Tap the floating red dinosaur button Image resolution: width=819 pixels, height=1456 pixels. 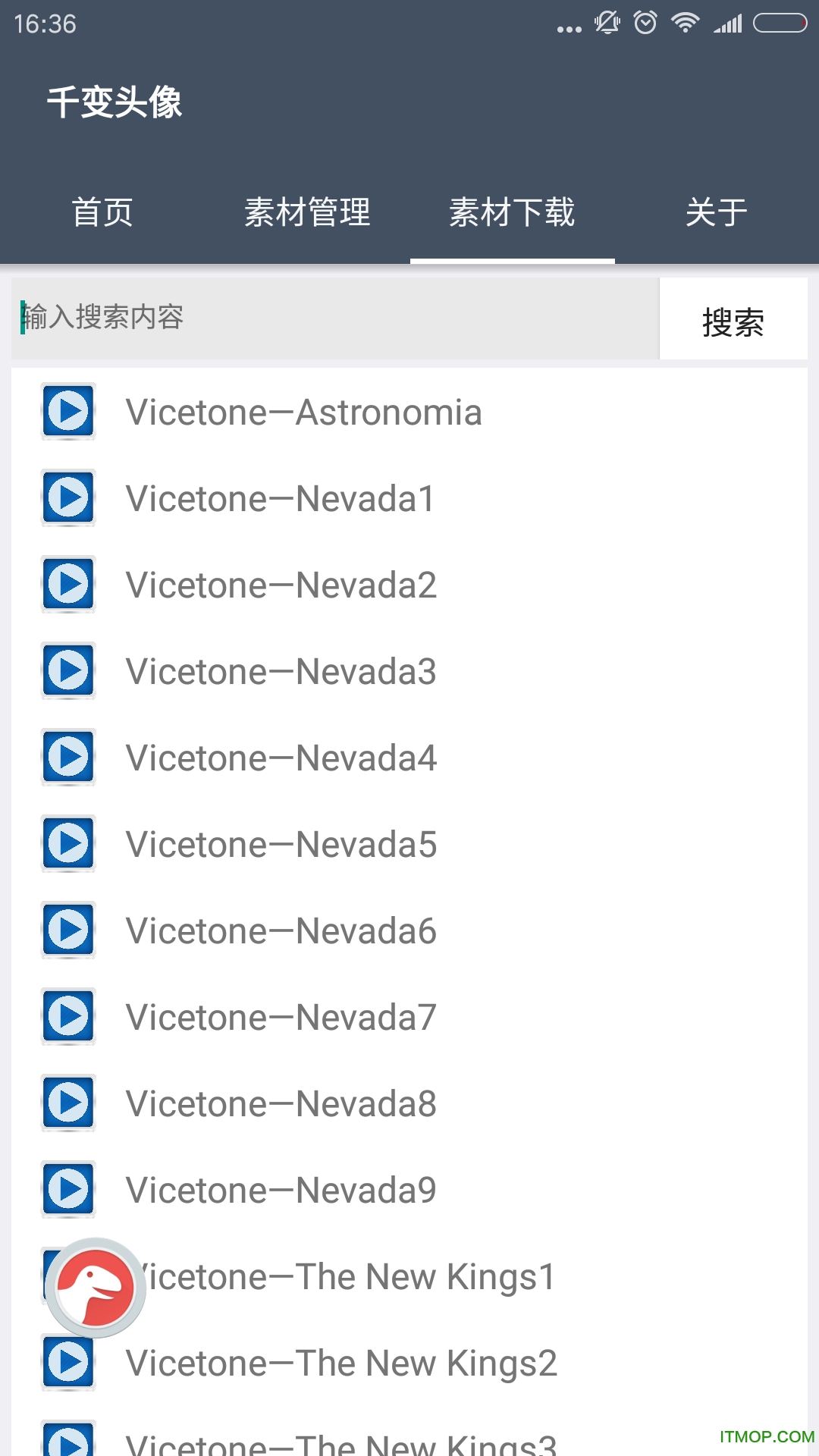click(96, 1287)
